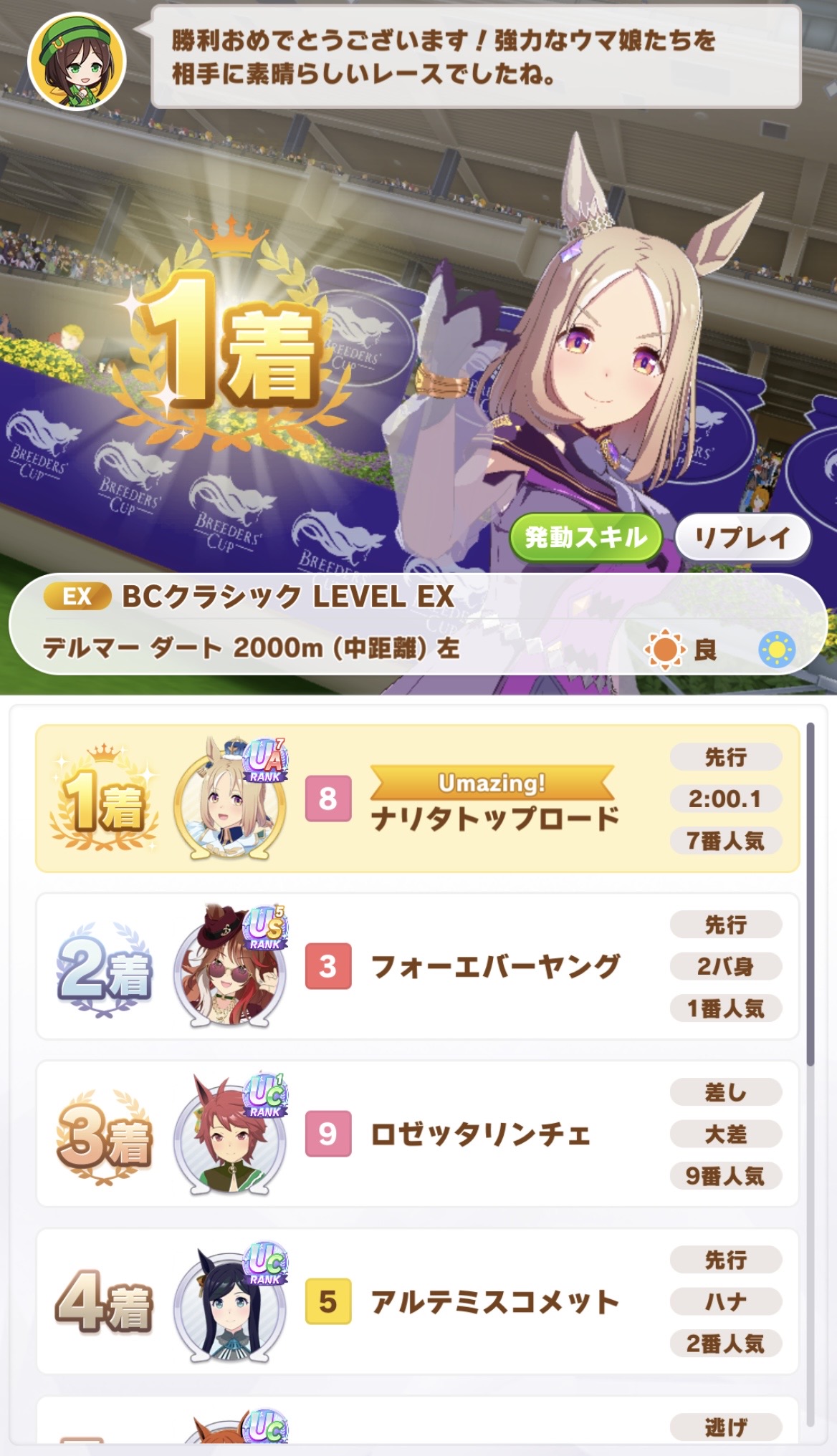This screenshot has height=1456, width=837.
Task: View 4th place アルテミスコメット result row
Action: 417,1301
